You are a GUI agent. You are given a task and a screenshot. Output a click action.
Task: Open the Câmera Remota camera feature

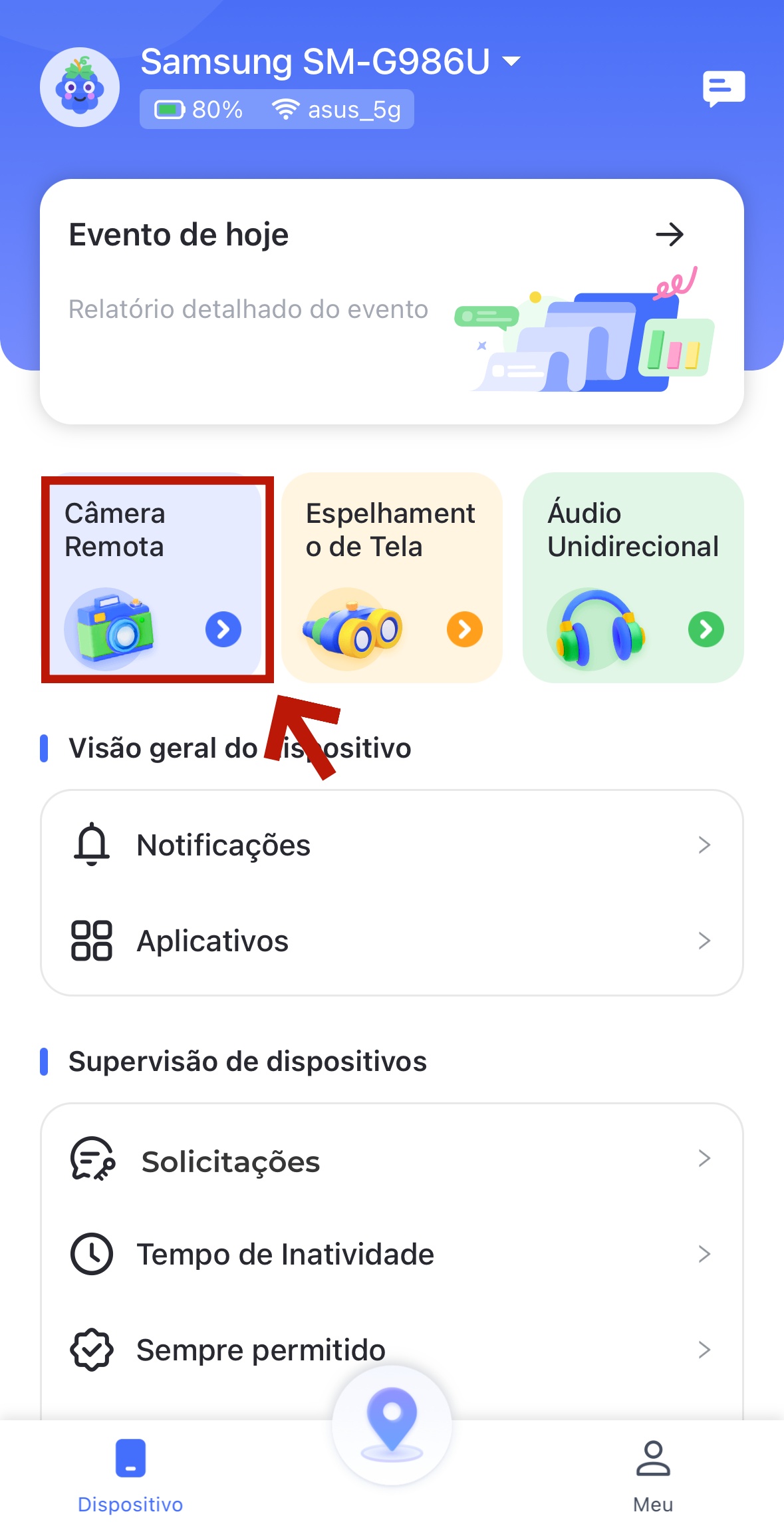pyautogui.click(x=156, y=579)
